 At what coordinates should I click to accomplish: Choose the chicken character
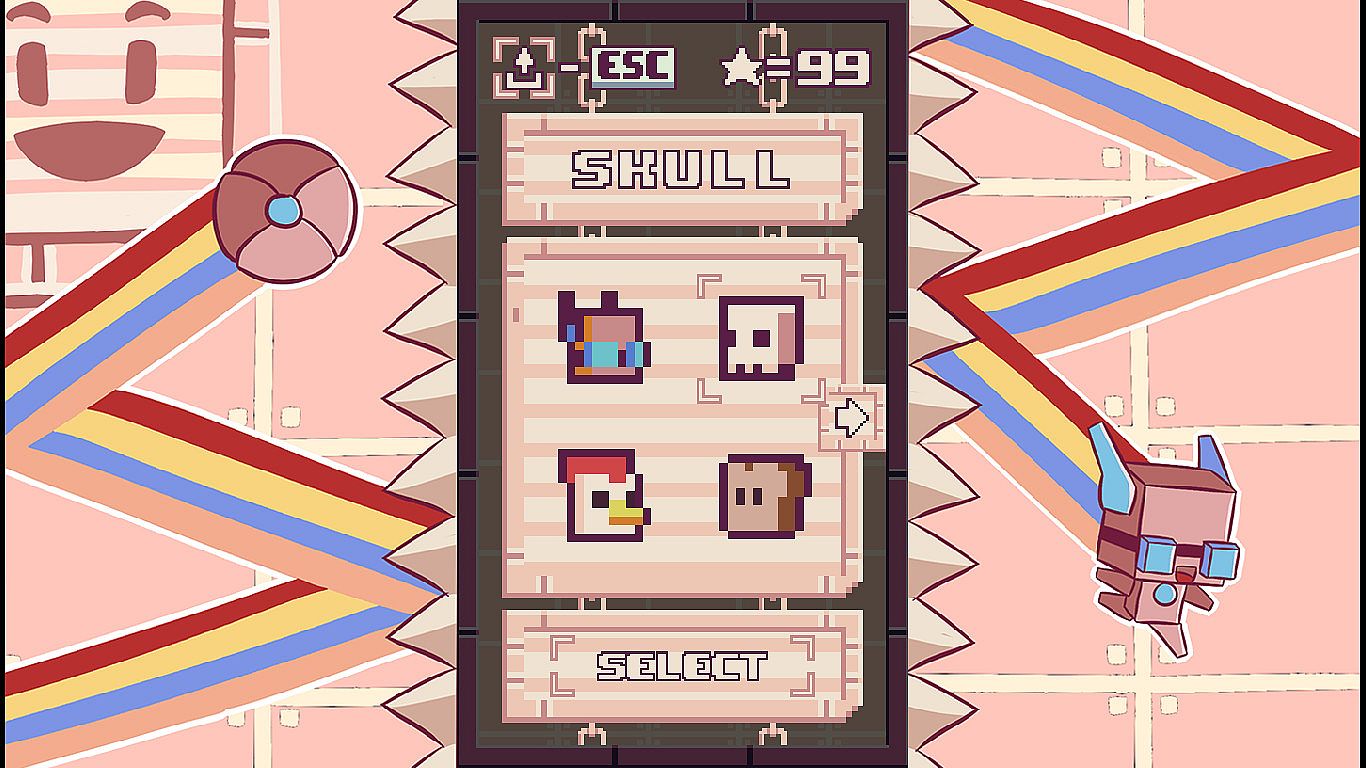(603, 496)
